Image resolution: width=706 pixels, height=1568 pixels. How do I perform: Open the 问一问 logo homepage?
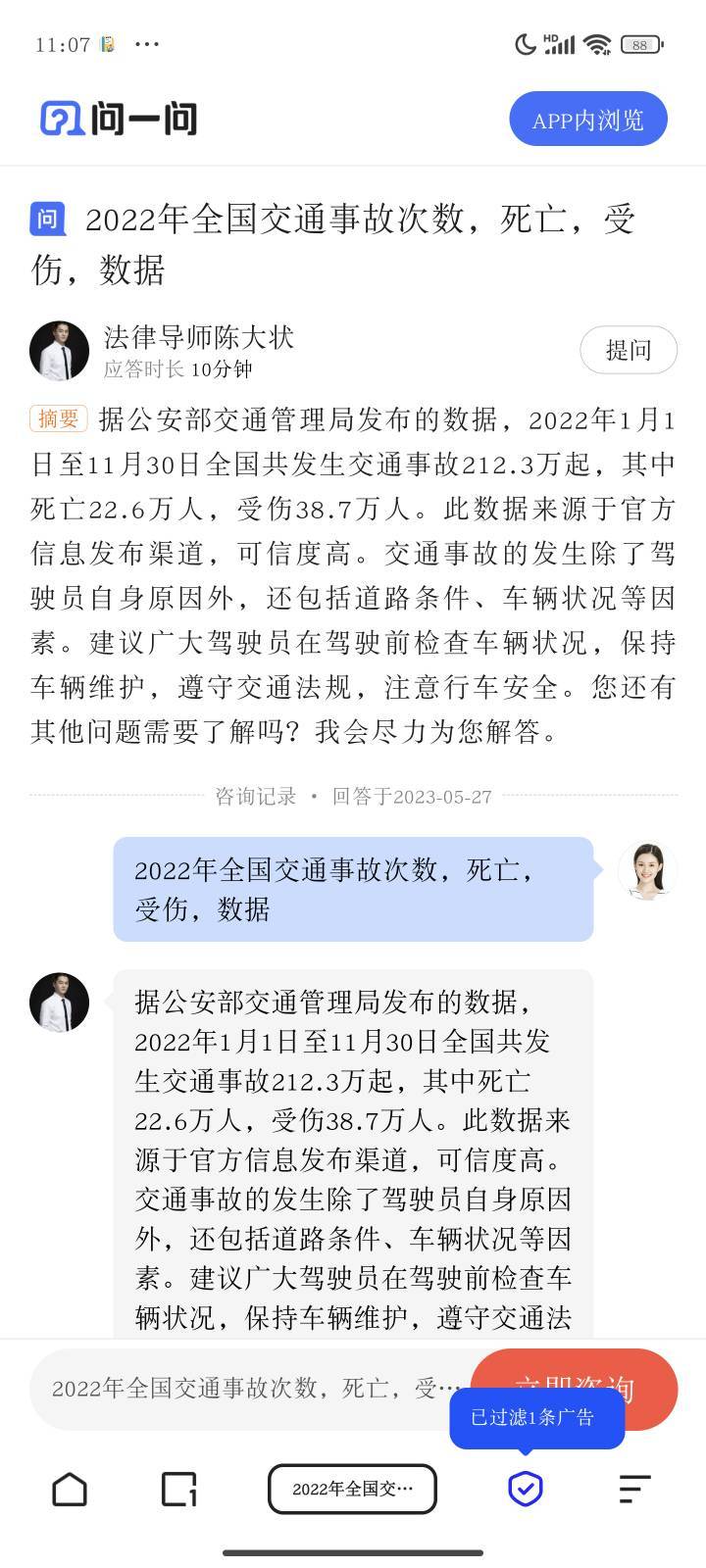119,119
